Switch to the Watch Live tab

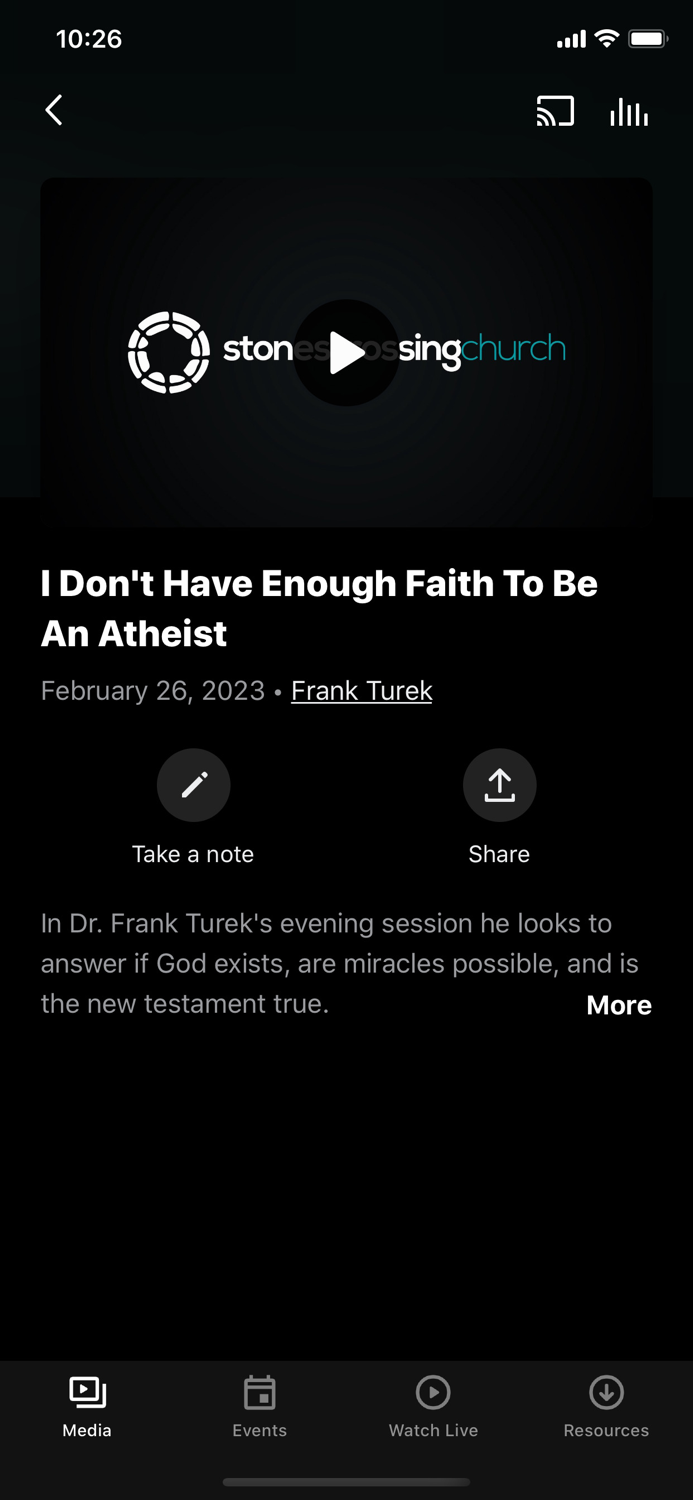pyautogui.click(x=433, y=1407)
